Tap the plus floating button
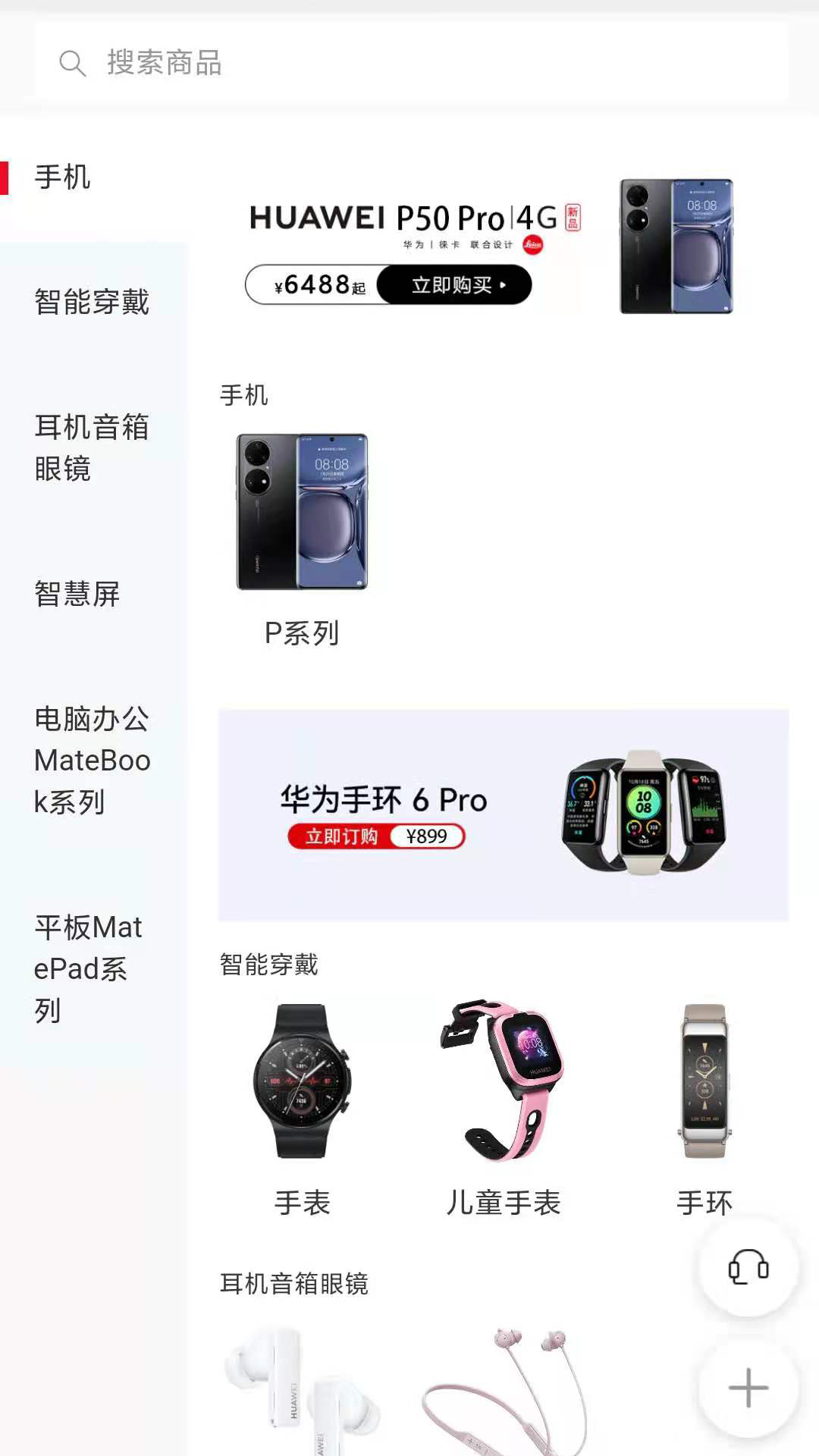819x1456 pixels. [x=748, y=1388]
